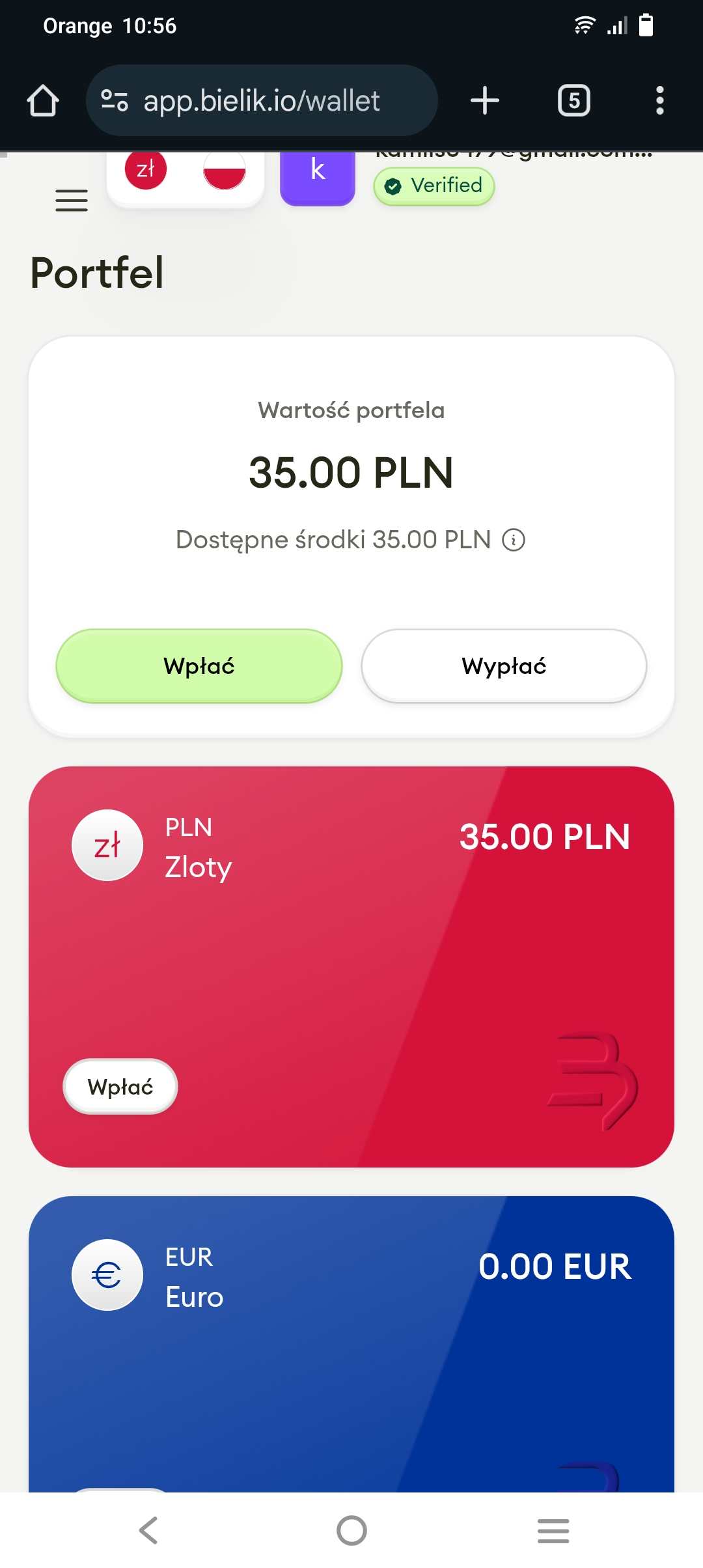Open the zł currency and language selector
Viewport: 703px width, 1568px height.
click(186, 177)
